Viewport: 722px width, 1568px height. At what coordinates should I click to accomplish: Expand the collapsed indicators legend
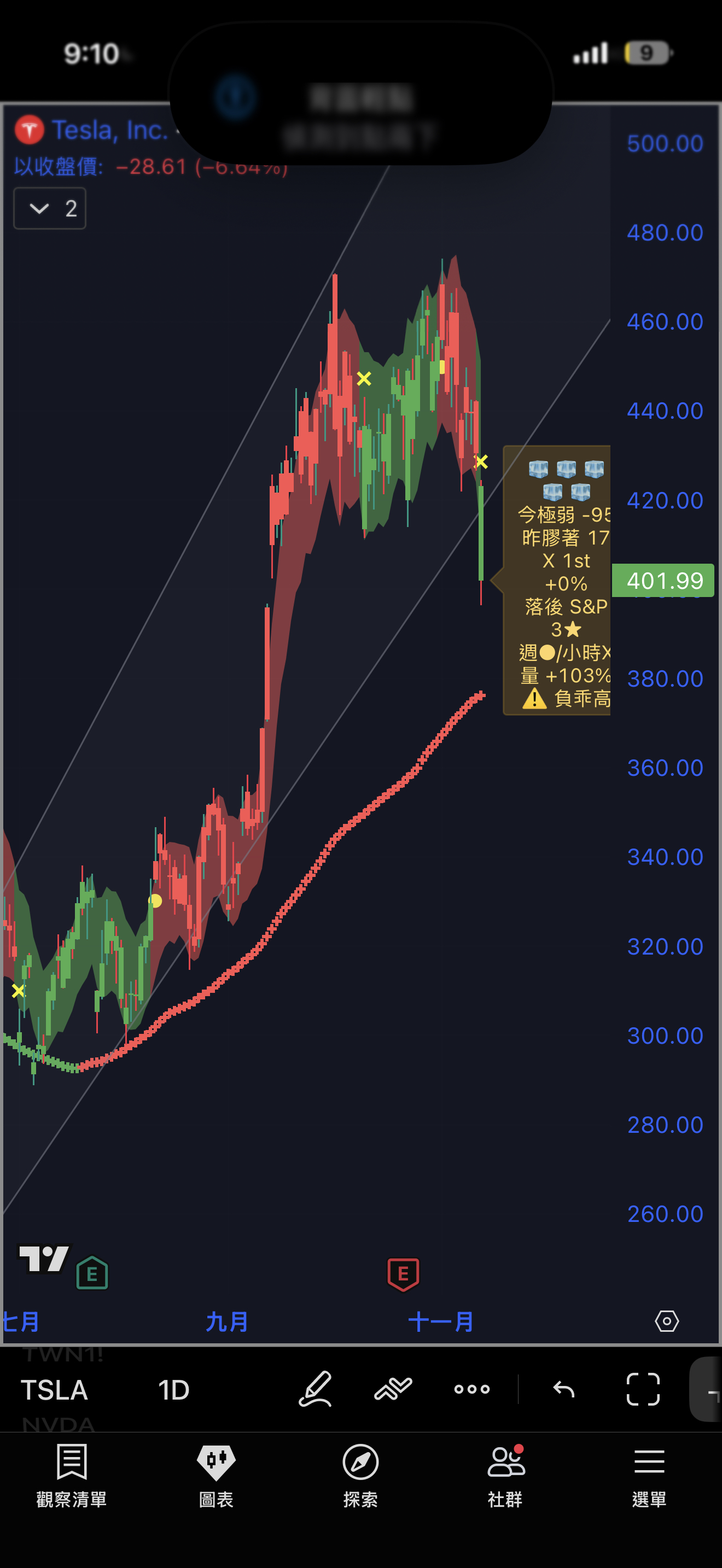(x=49, y=208)
